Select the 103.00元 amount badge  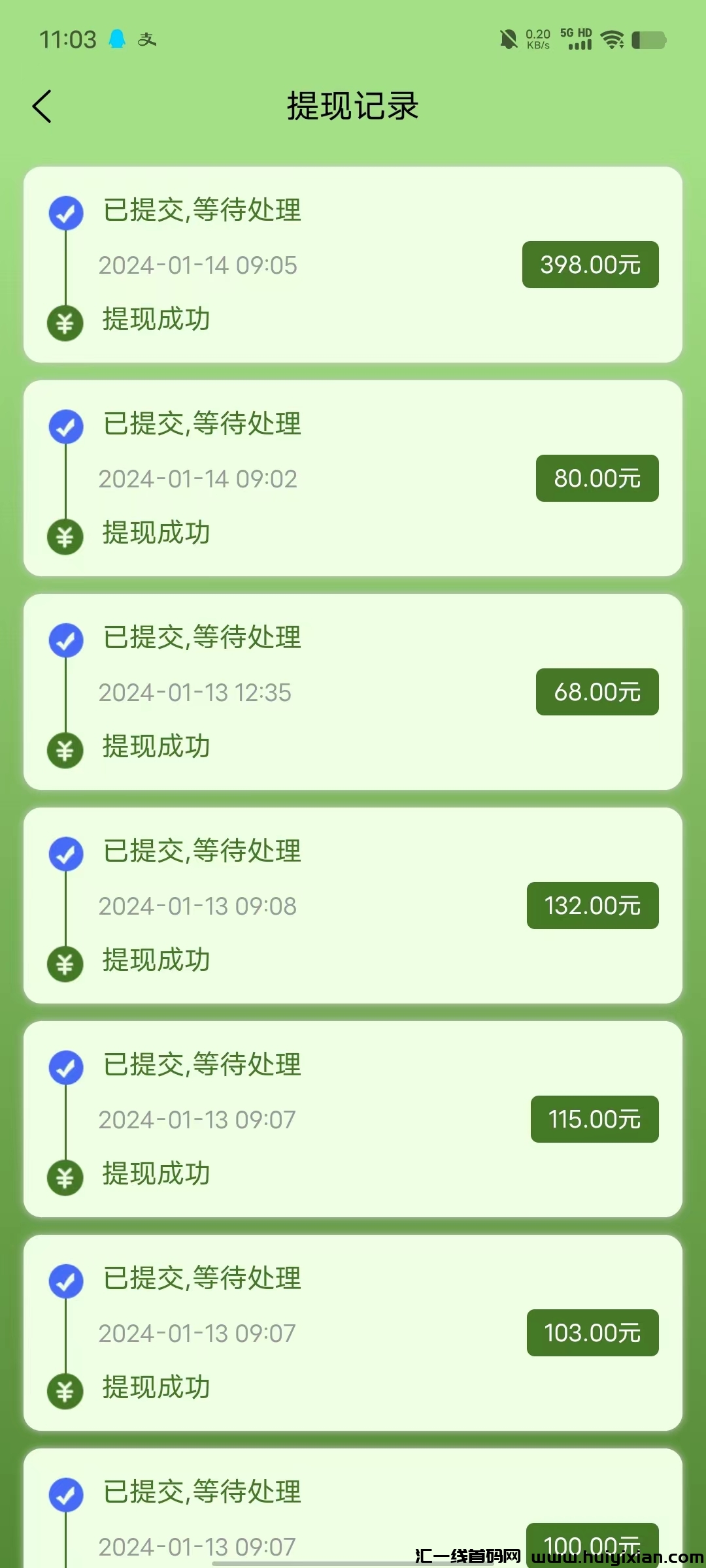click(x=592, y=1333)
